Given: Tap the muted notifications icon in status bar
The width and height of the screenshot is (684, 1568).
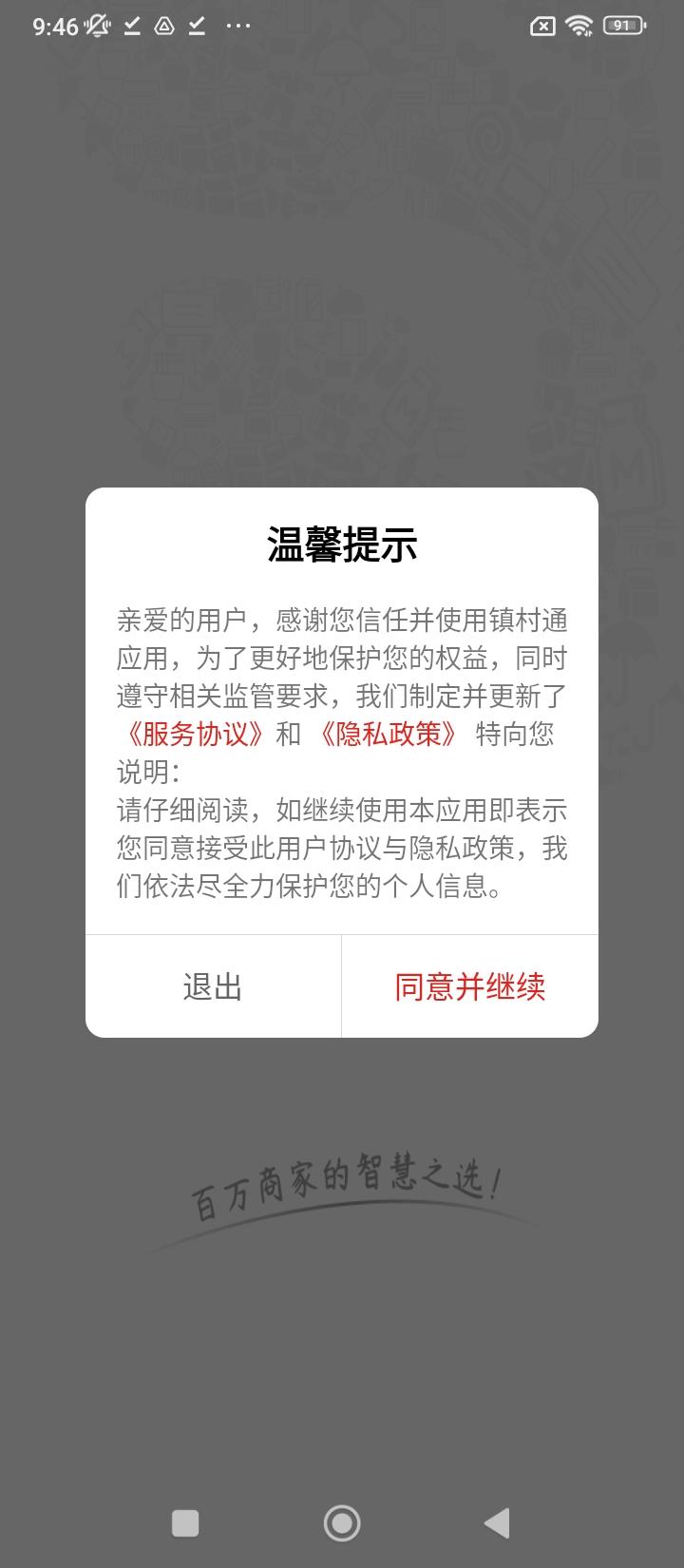Looking at the screenshot, I should (96, 26).
